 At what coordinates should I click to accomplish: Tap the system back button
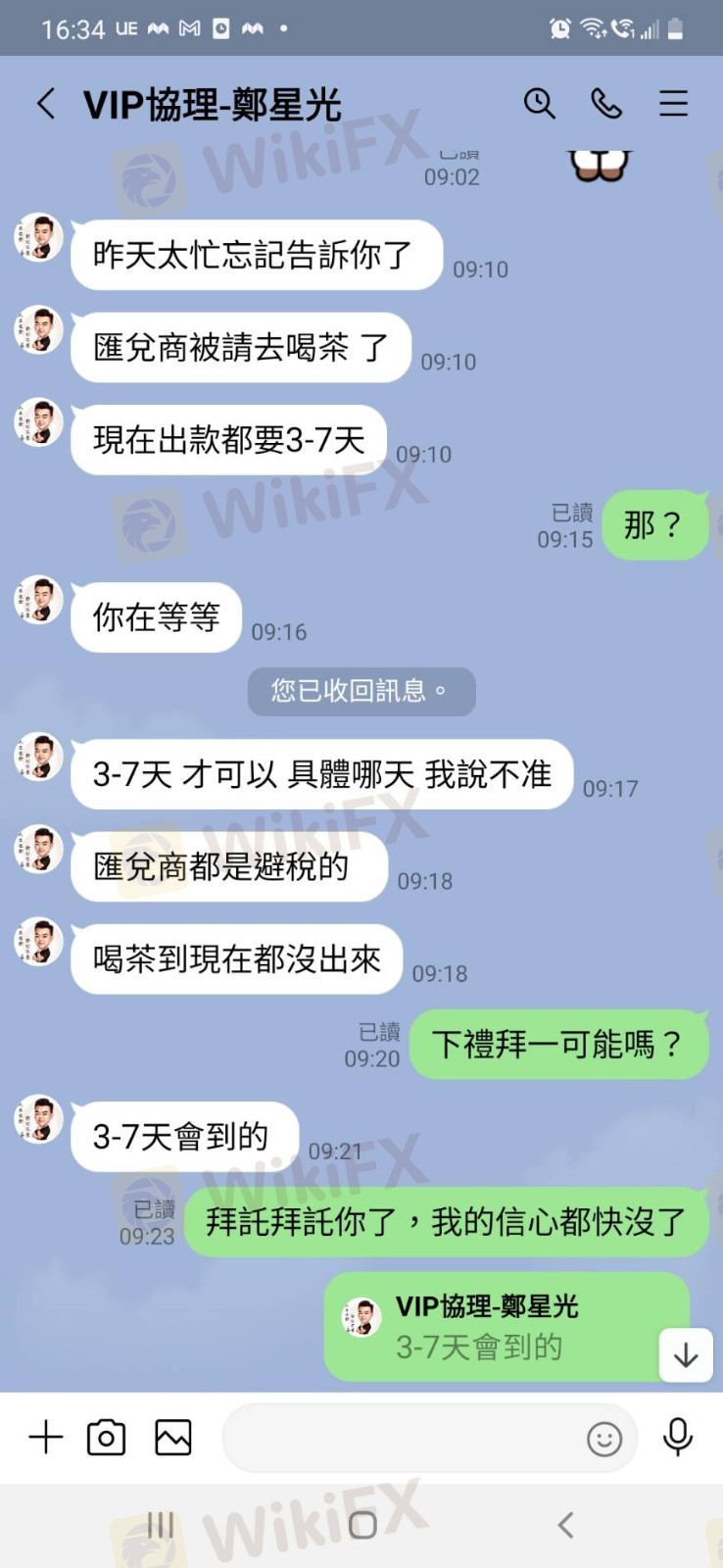click(x=564, y=1524)
